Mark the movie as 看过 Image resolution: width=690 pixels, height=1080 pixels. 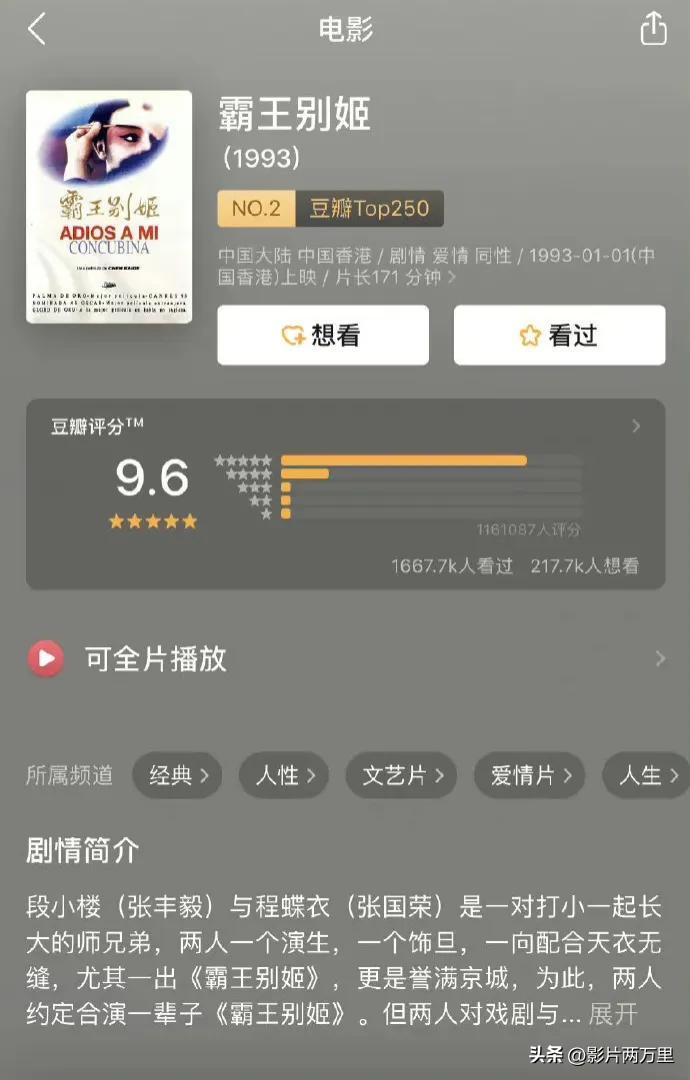[x=559, y=336]
